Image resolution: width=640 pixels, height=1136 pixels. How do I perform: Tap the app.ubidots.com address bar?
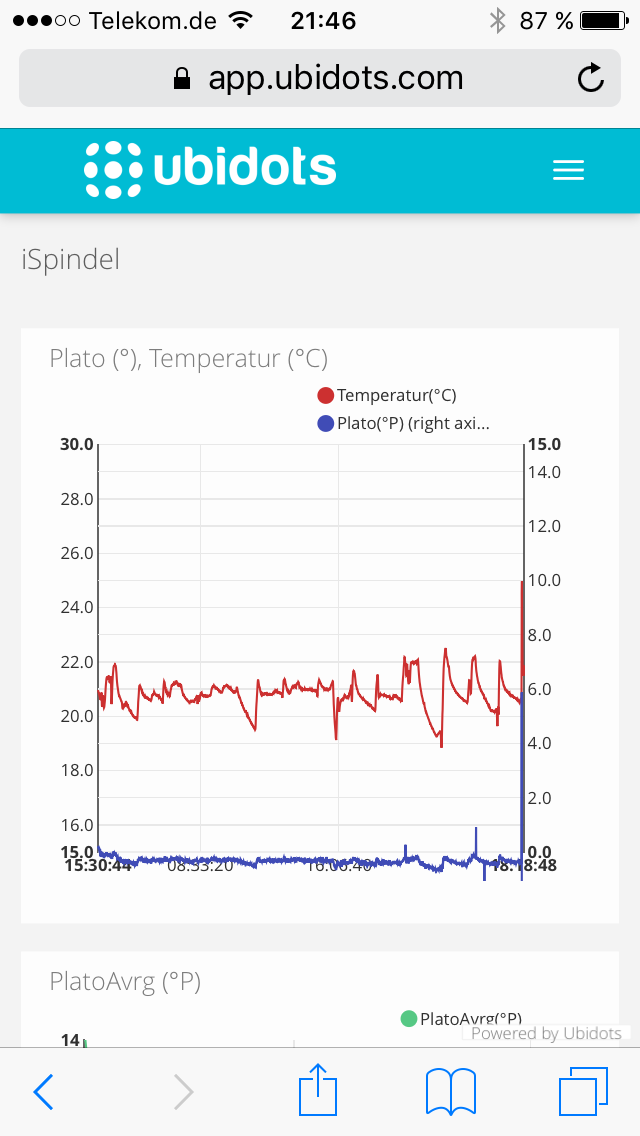320,78
